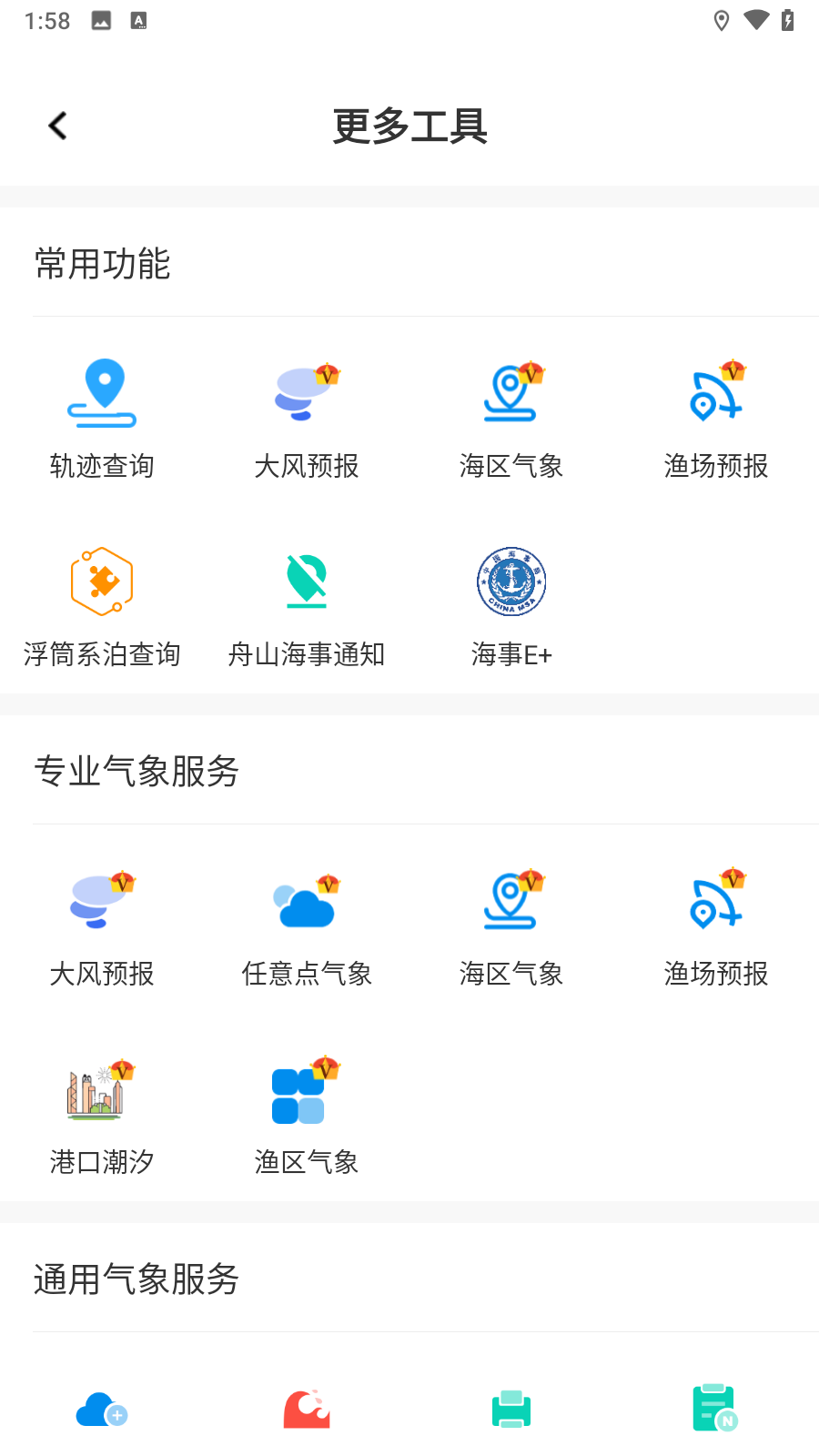Select 海区气象 under 专业气象服务
Image resolution: width=819 pixels, height=1456 pixels.
click(511, 926)
